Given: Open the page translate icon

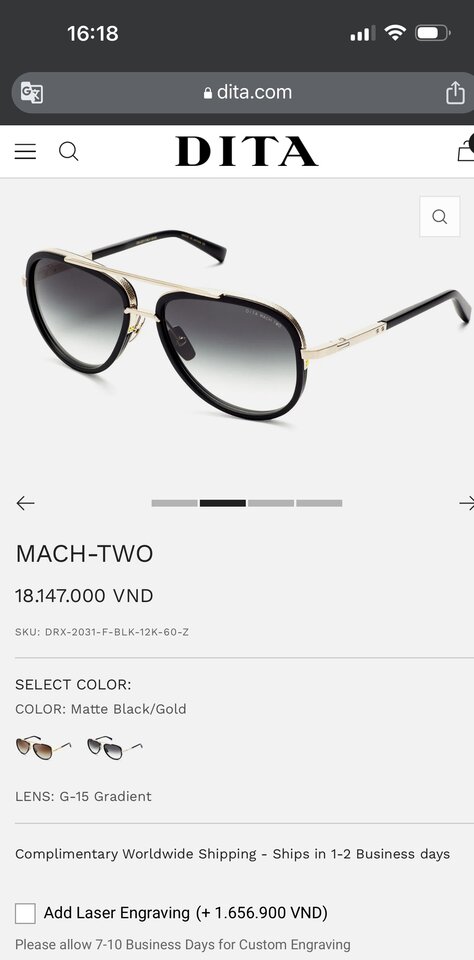Looking at the screenshot, I should pyautogui.click(x=32, y=92).
